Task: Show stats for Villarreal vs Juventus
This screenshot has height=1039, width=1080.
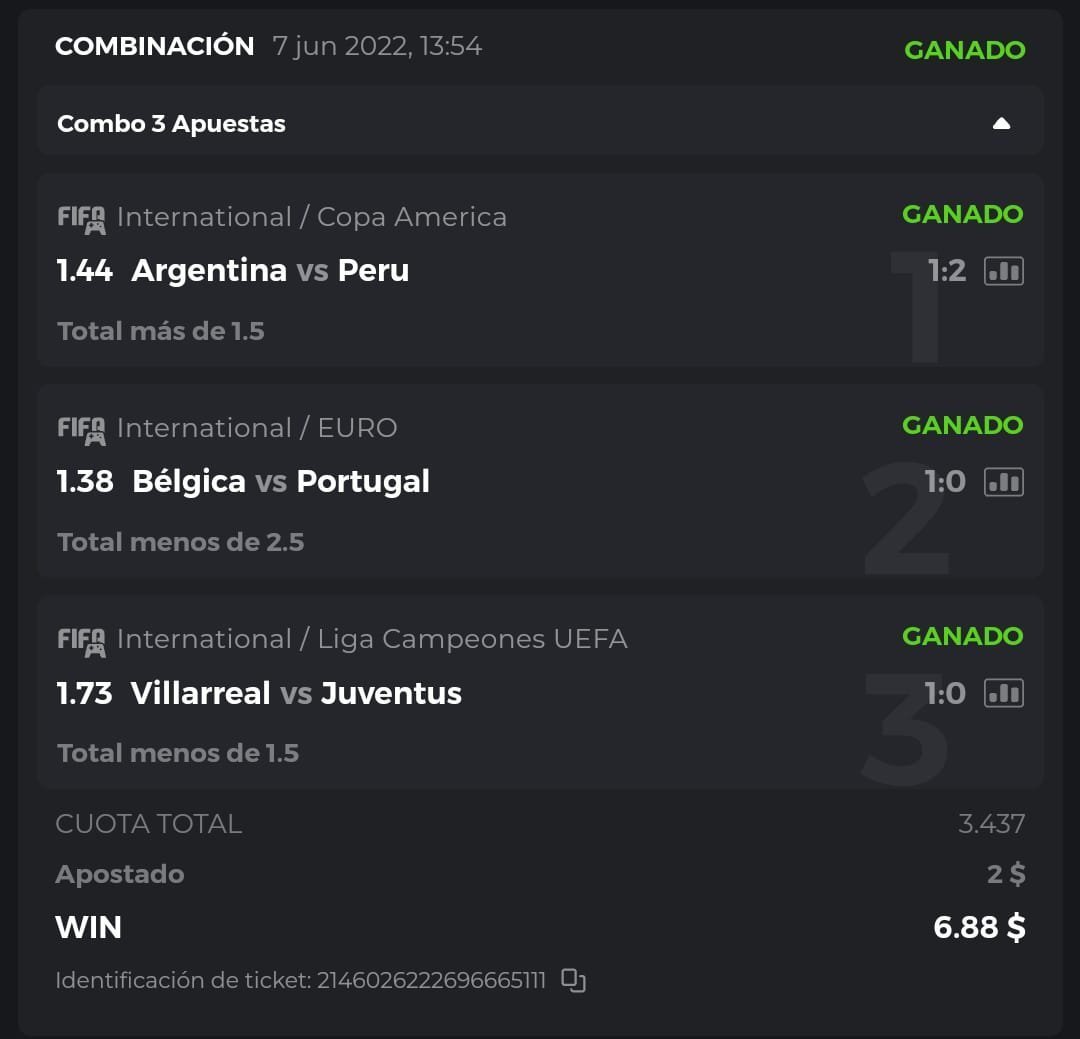Action: coord(1003,693)
